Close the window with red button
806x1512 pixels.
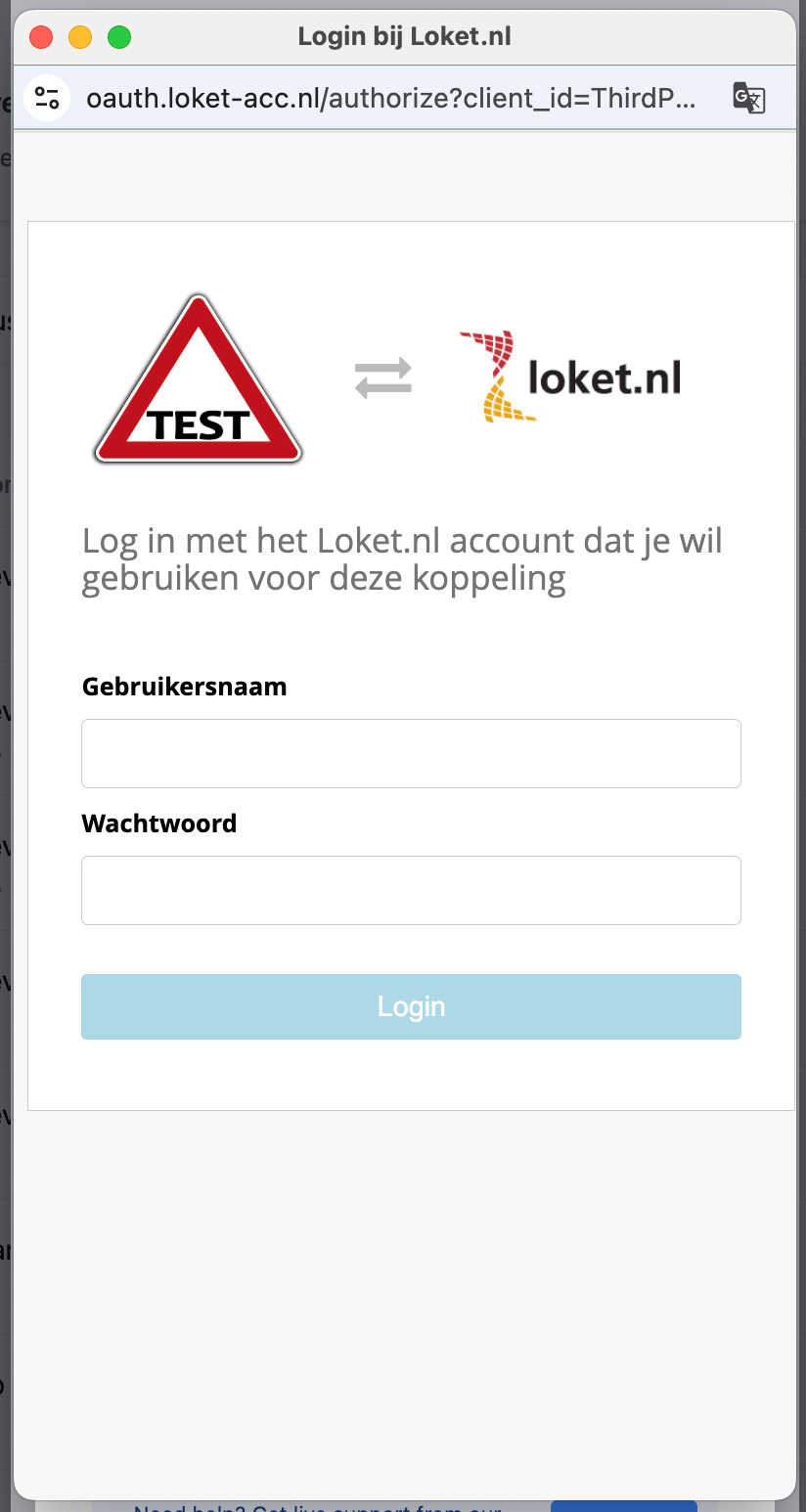(41, 38)
